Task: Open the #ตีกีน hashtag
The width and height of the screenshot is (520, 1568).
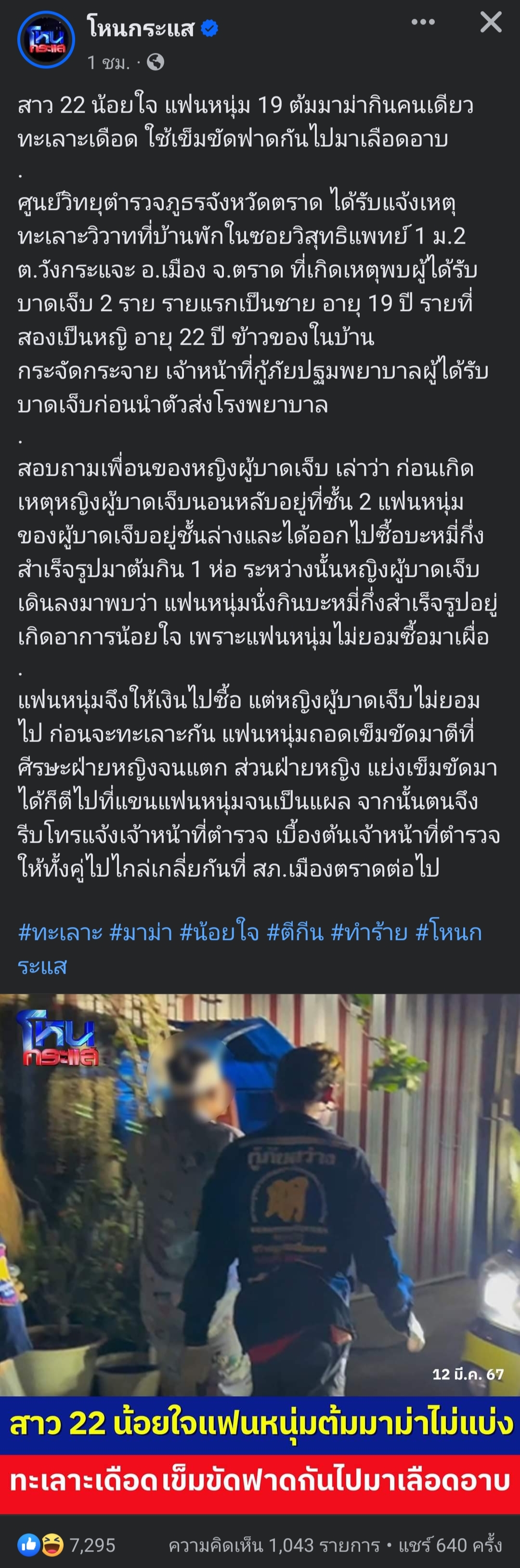Action: pos(295,932)
